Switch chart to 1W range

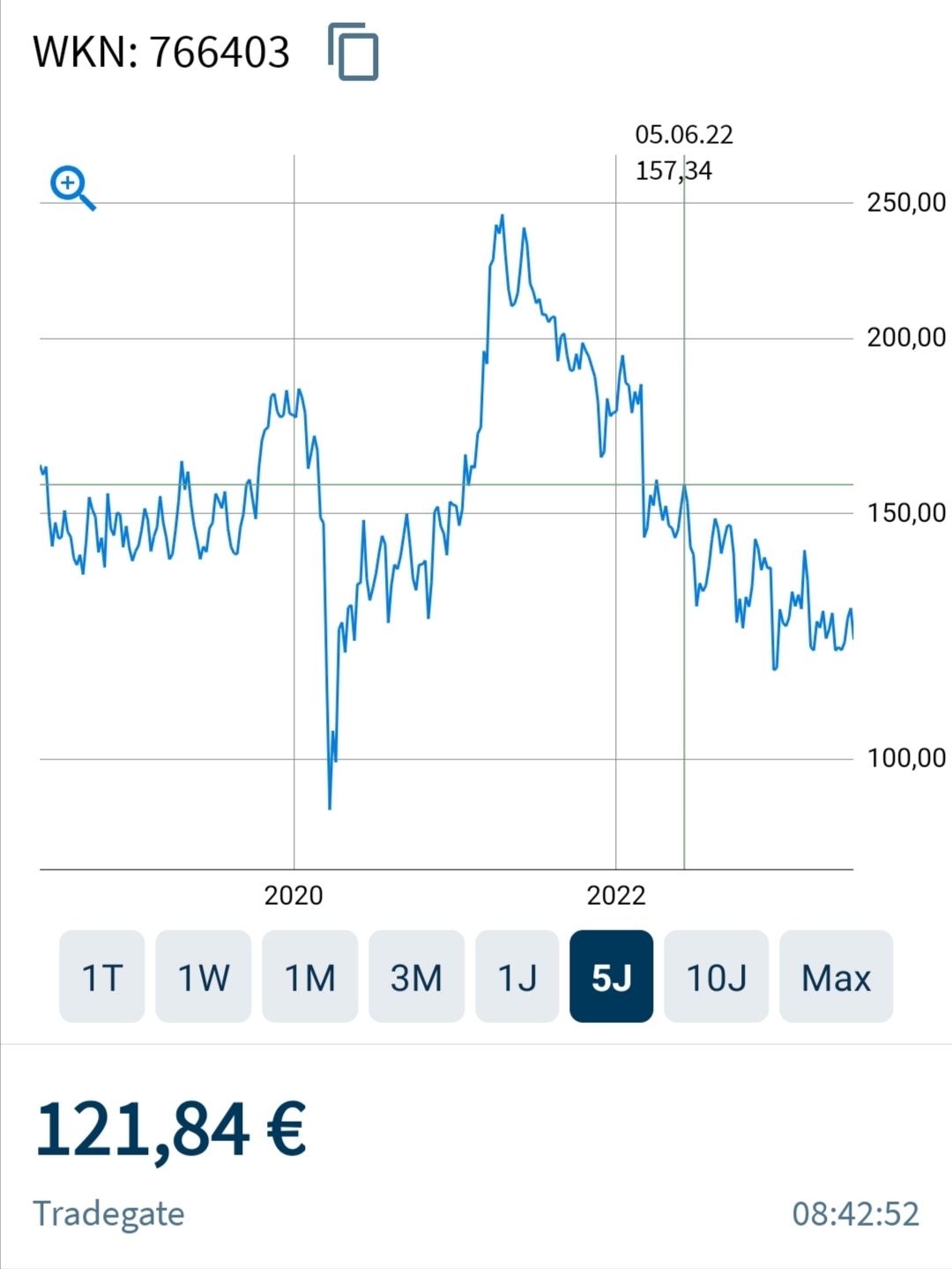[203, 976]
